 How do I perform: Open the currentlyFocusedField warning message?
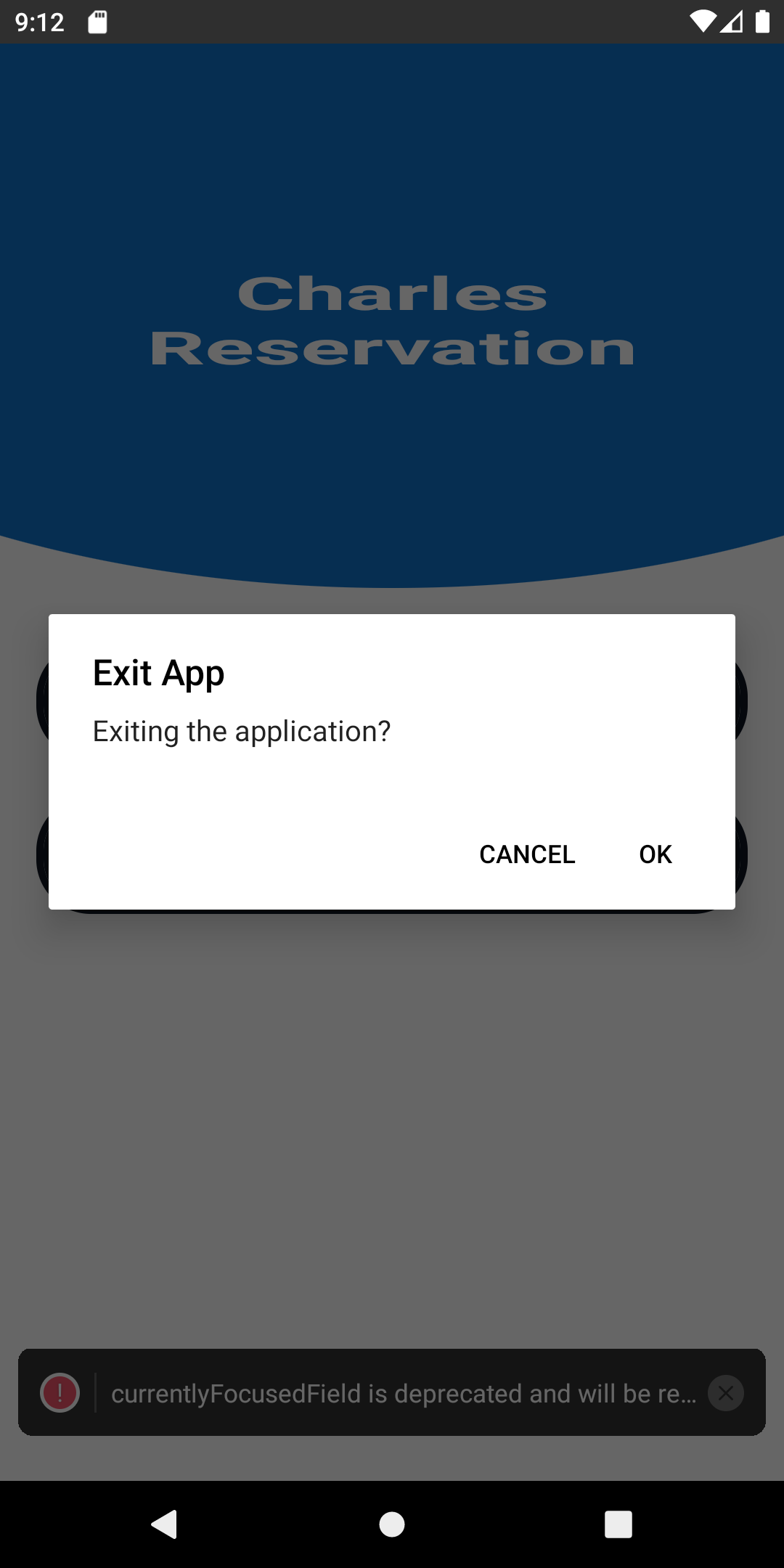[403, 1393]
